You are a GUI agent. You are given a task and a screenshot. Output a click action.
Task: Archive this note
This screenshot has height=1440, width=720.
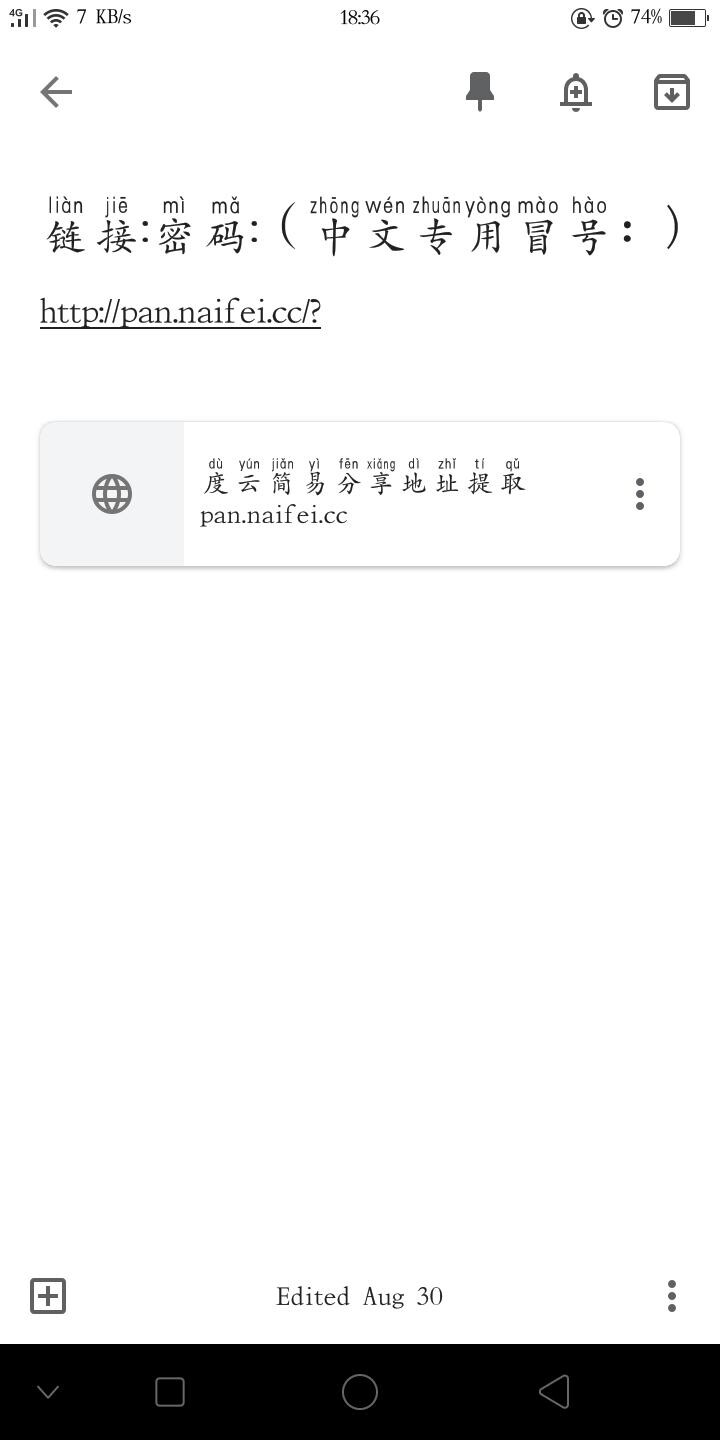click(672, 92)
